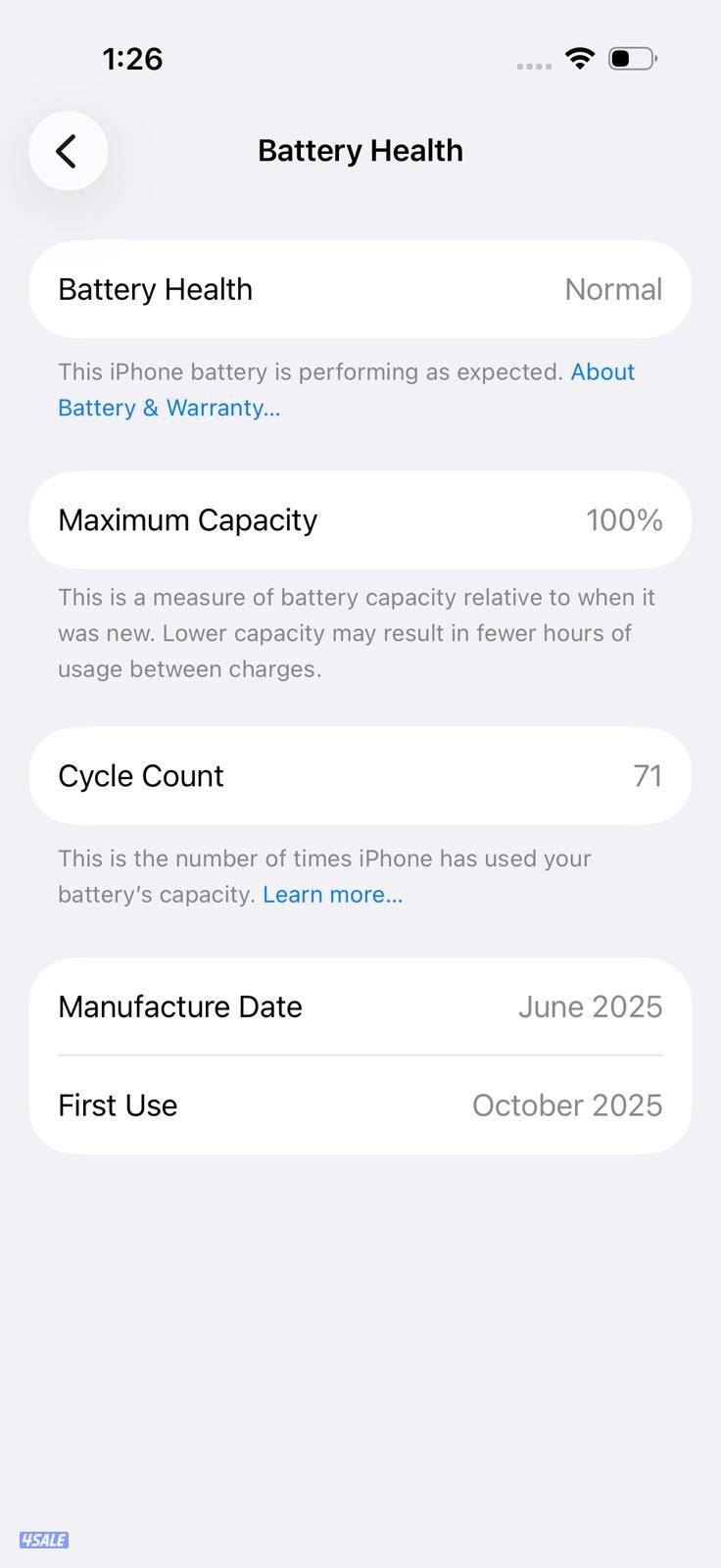Image resolution: width=721 pixels, height=1568 pixels.
Task: Tap the Wi-Fi icon in the status bar
Action: coord(579,58)
